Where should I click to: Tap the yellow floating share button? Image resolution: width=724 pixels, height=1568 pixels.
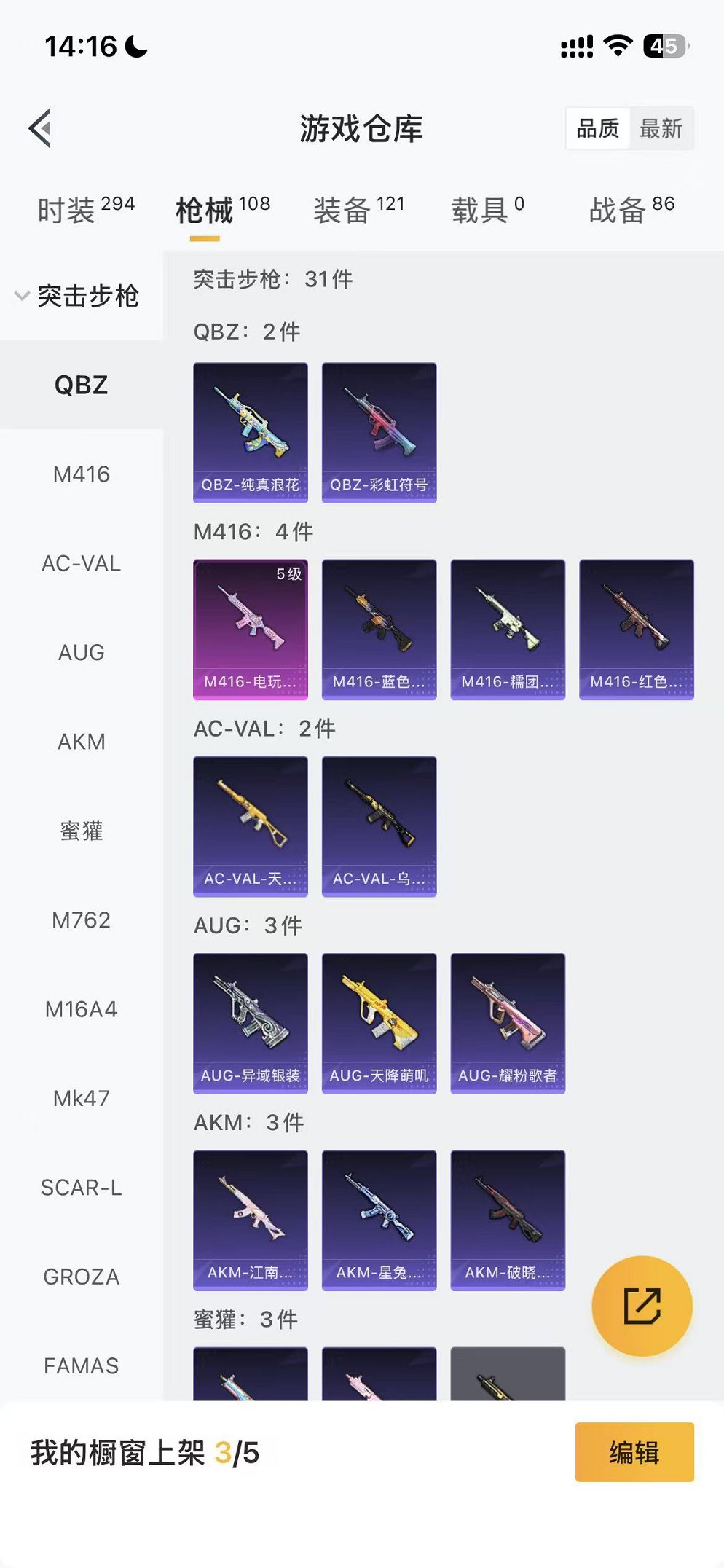click(642, 1306)
